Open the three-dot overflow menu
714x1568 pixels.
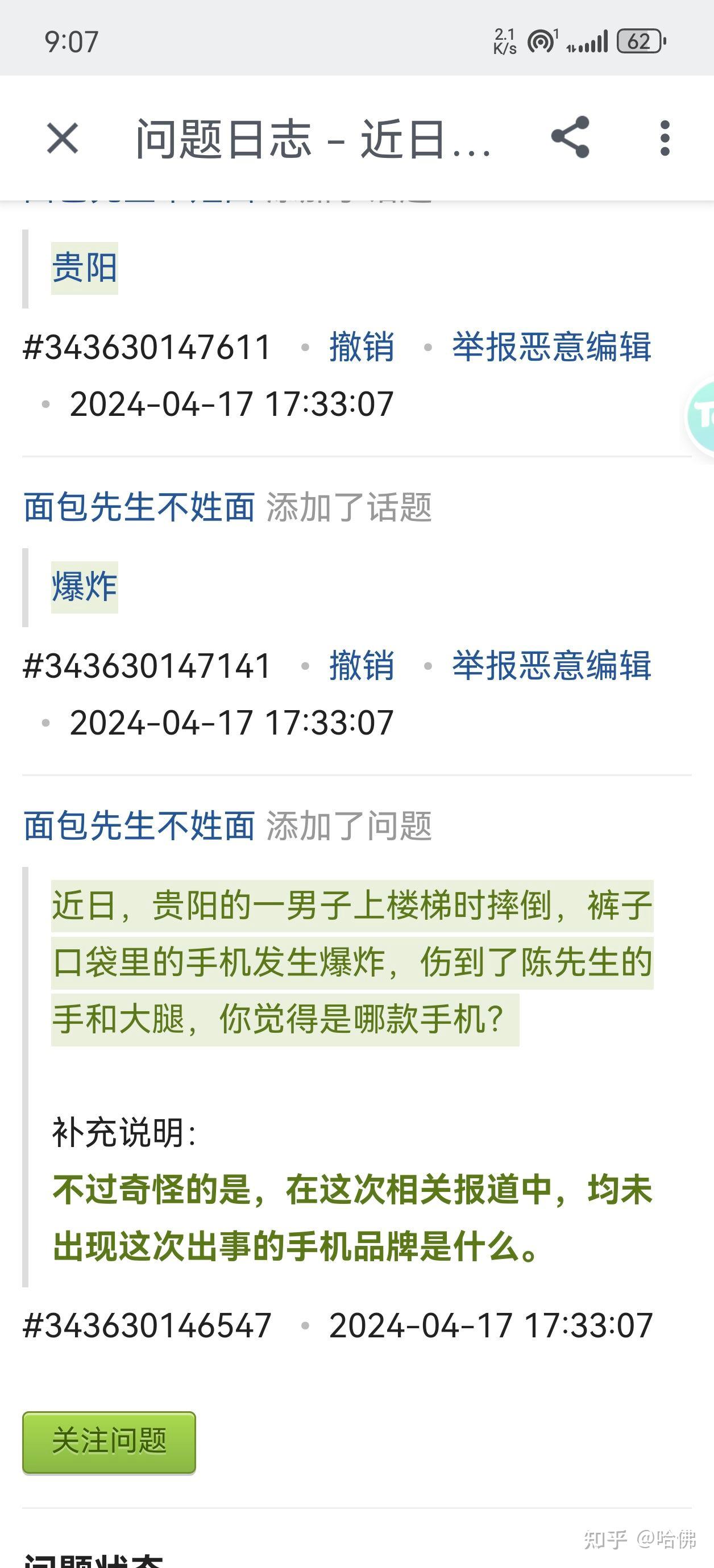tap(665, 138)
